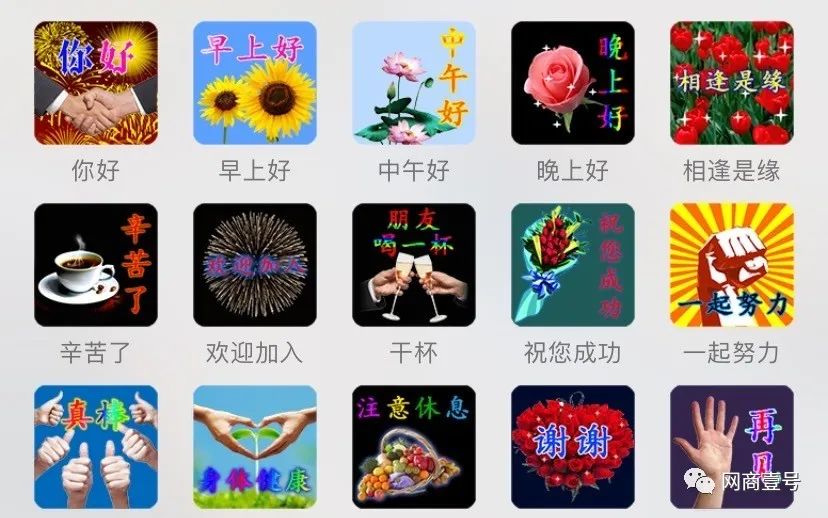Tap the 一起努力 fist sticker
Viewport: 828px width, 518px height.
point(732,265)
